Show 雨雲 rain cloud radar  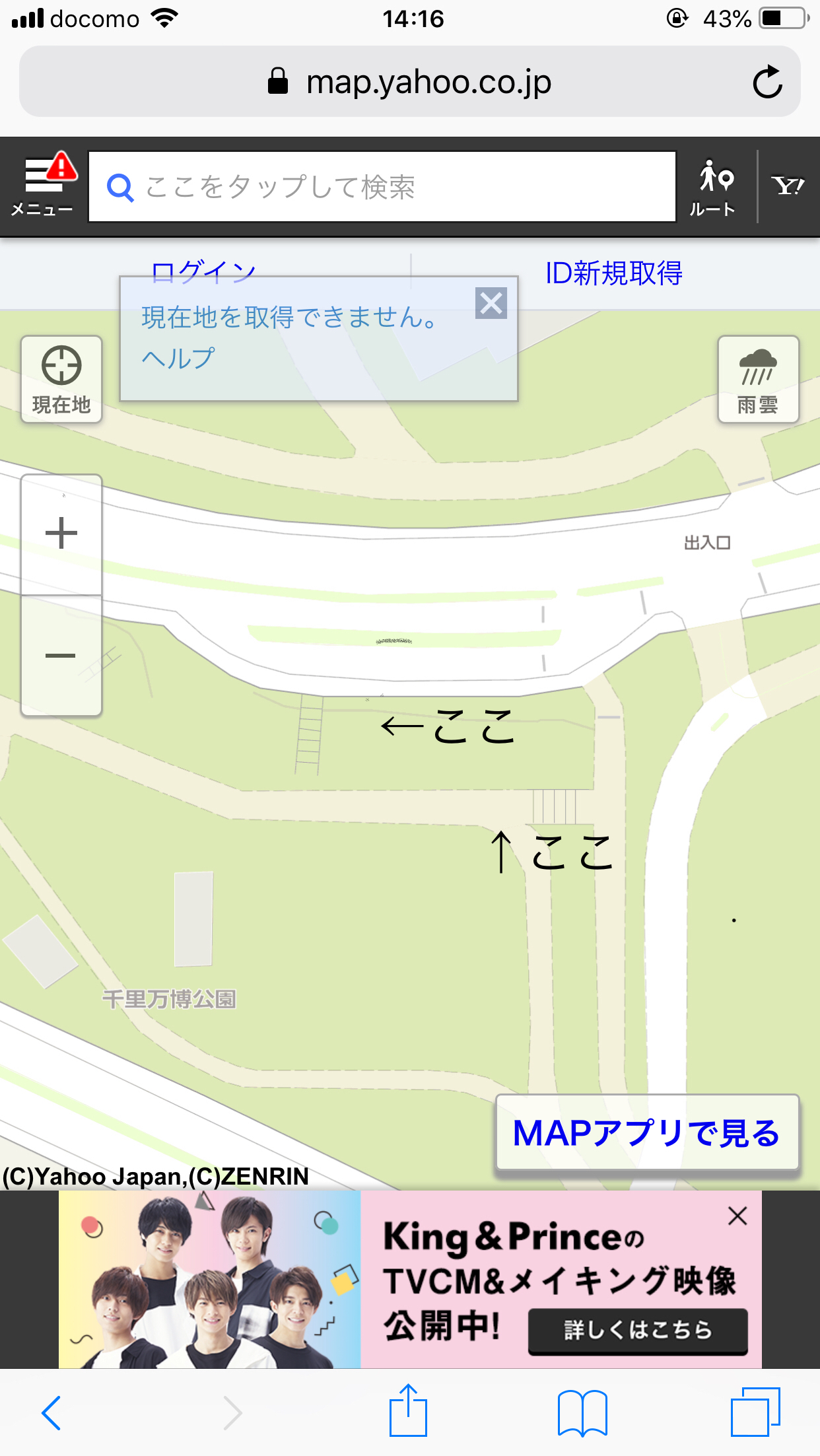[757, 379]
